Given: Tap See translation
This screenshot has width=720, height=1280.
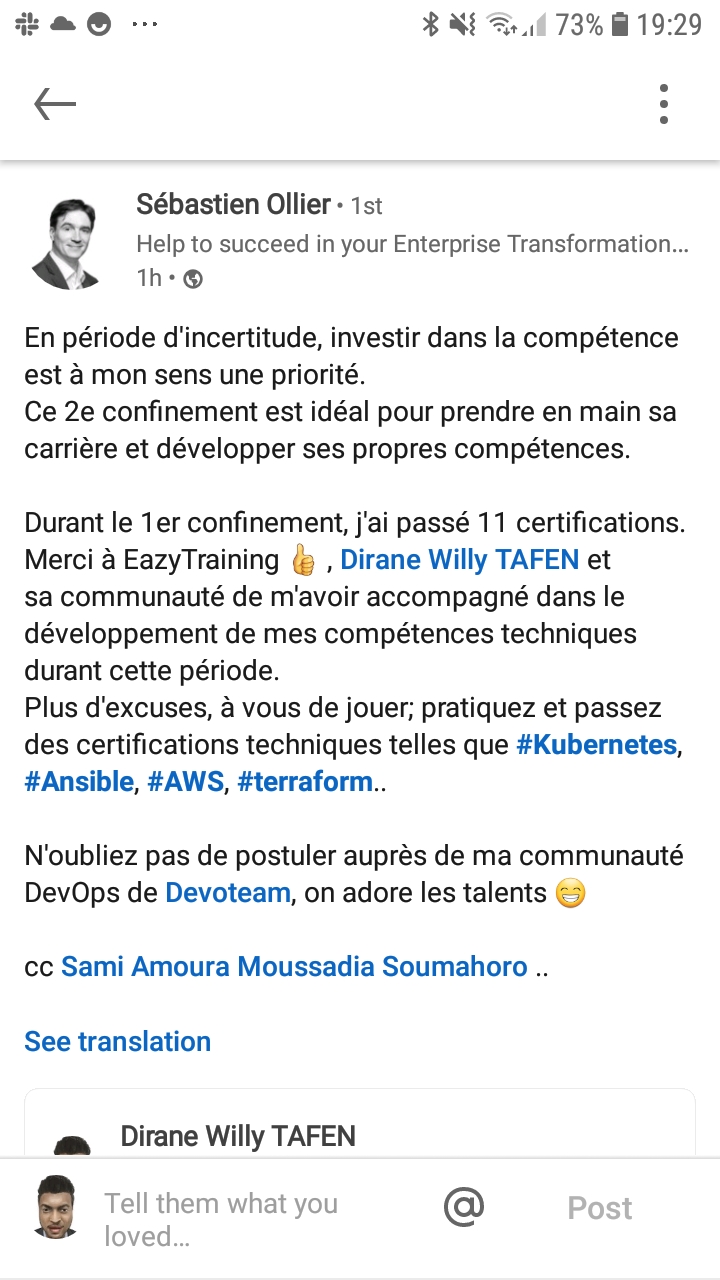Looking at the screenshot, I should tap(118, 1041).
